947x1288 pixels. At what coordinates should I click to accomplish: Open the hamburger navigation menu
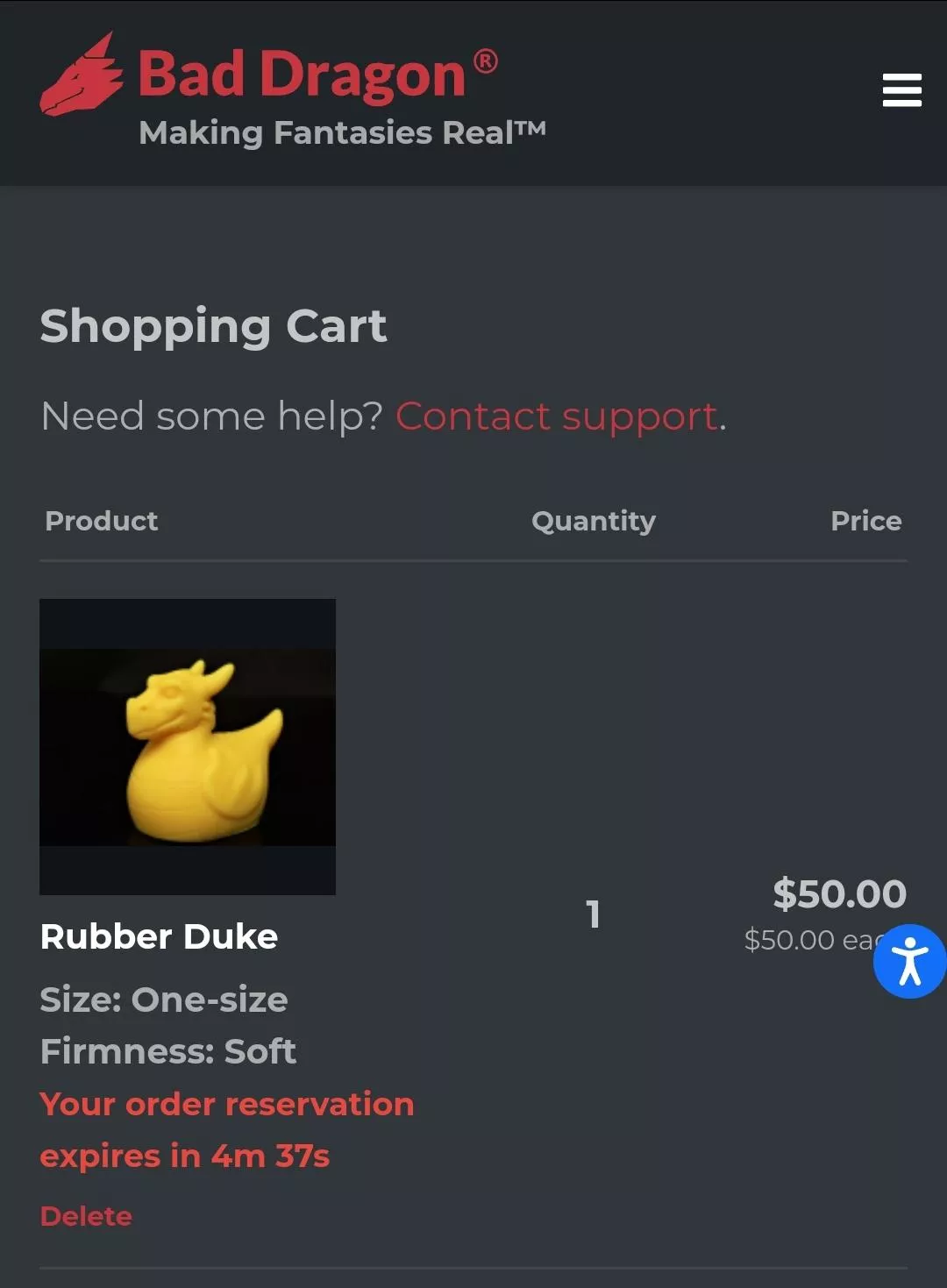(x=901, y=90)
